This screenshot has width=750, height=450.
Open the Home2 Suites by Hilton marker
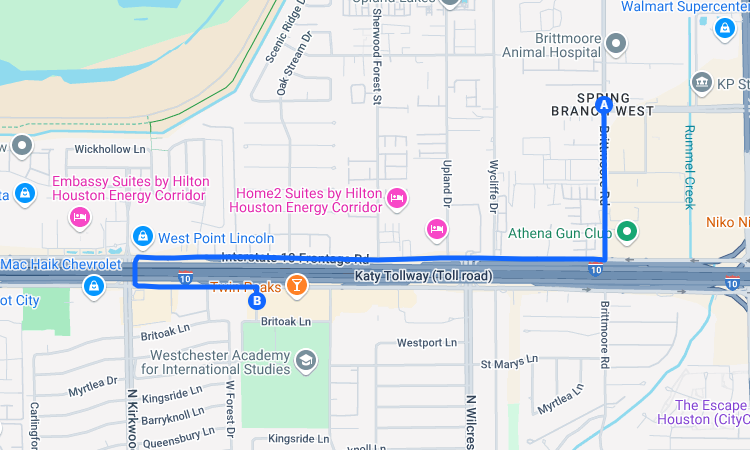[x=397, y=198]
